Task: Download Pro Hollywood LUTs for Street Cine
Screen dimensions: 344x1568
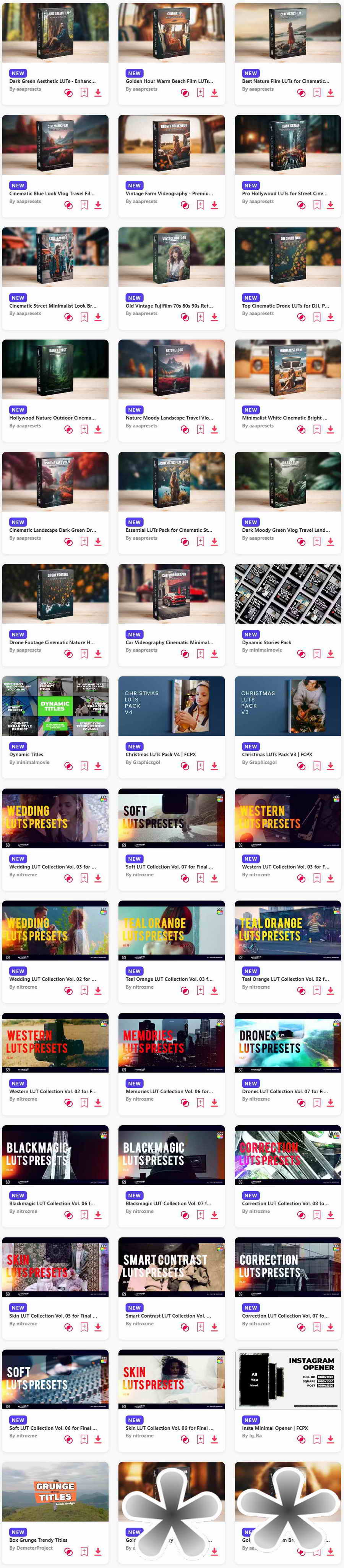Action: pos(330,205)
